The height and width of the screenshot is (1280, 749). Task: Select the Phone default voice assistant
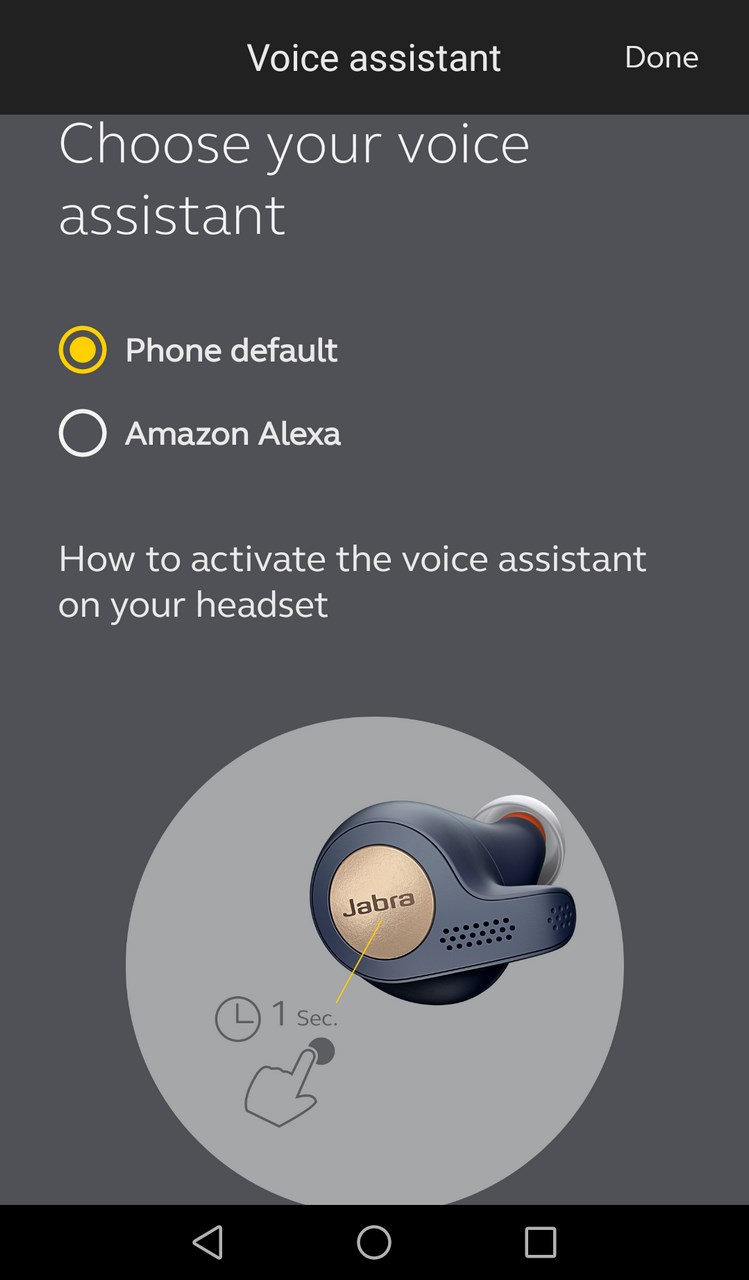(198, 350)
